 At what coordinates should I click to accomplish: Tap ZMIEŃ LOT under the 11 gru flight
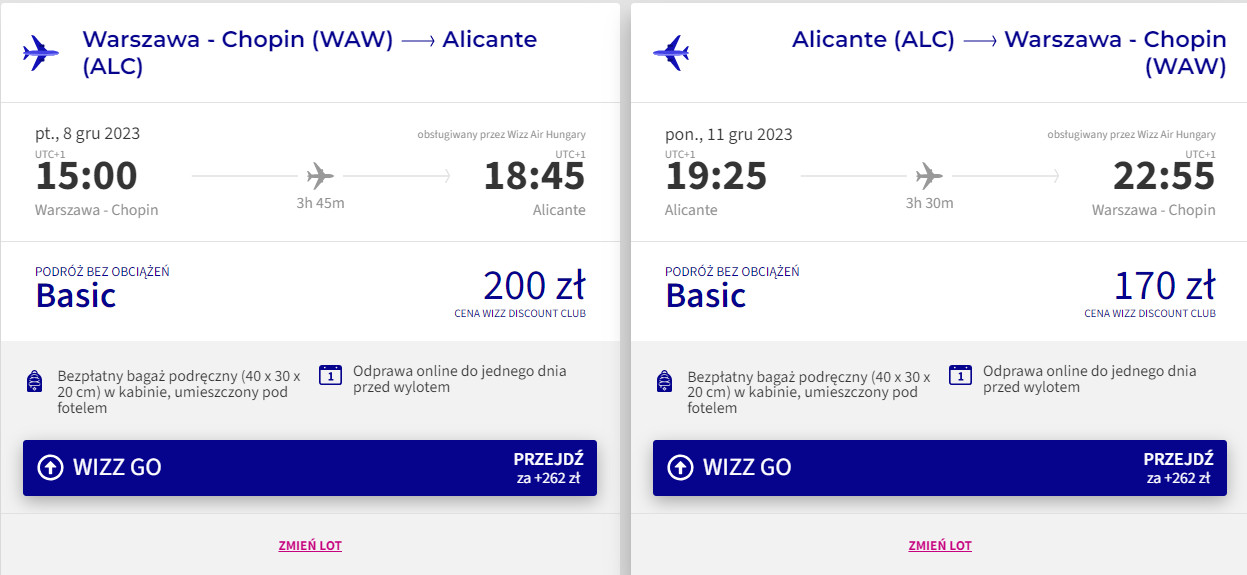940,545
